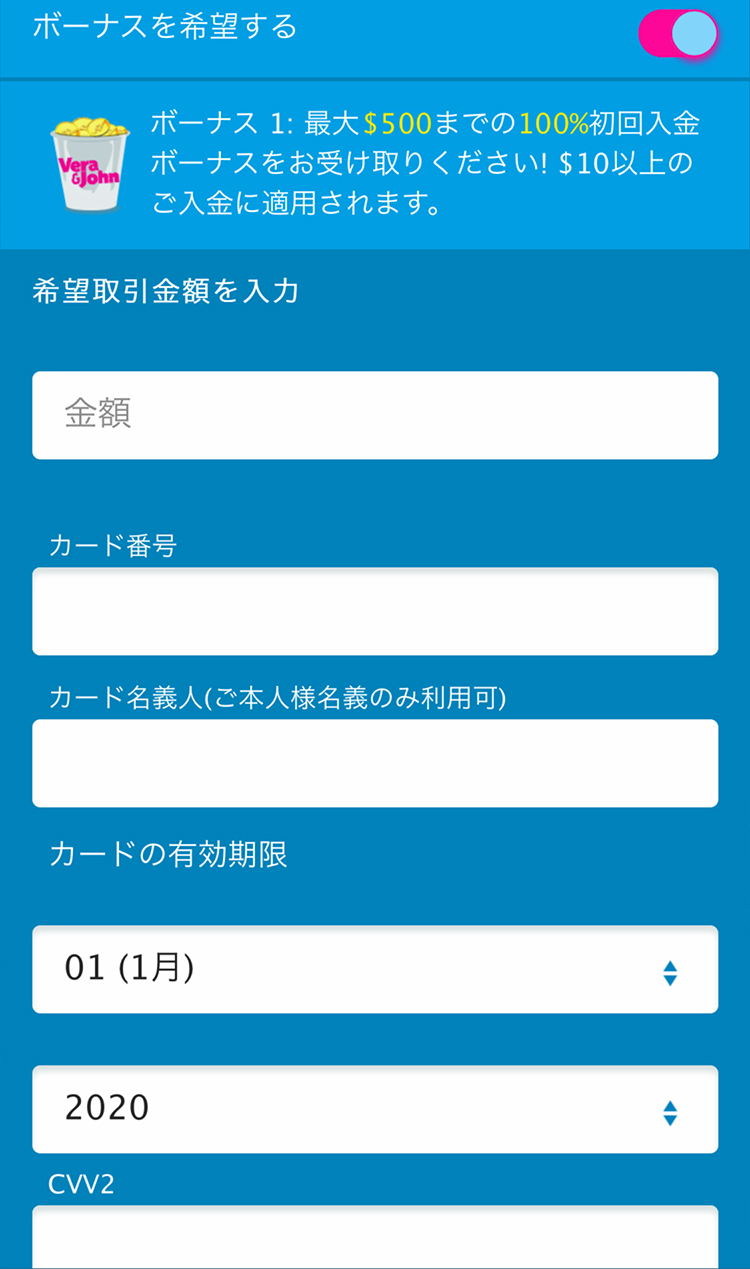
Task: Tap the 金額 amount field
Action: [375, 415]
